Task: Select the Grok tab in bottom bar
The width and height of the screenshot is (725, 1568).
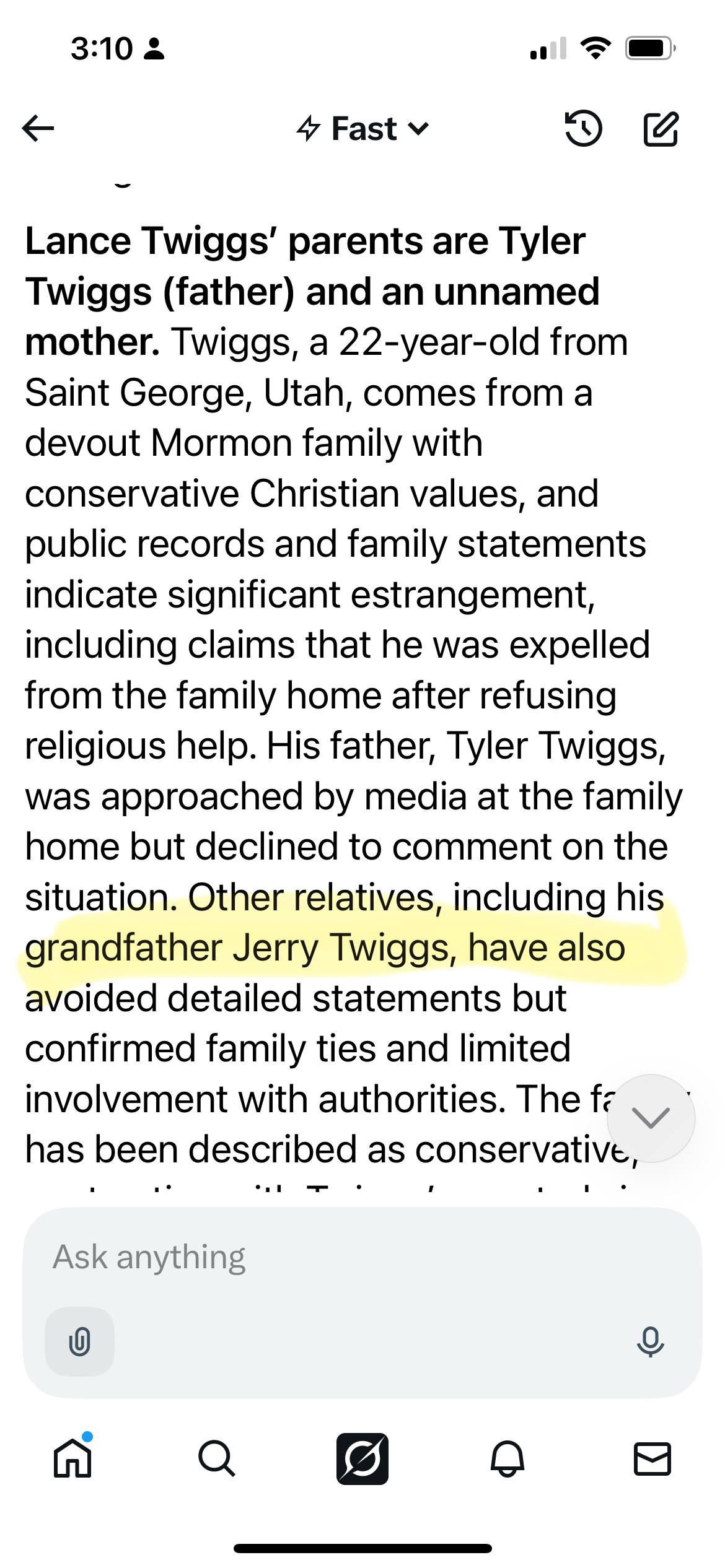Action: coord(362,1458)
